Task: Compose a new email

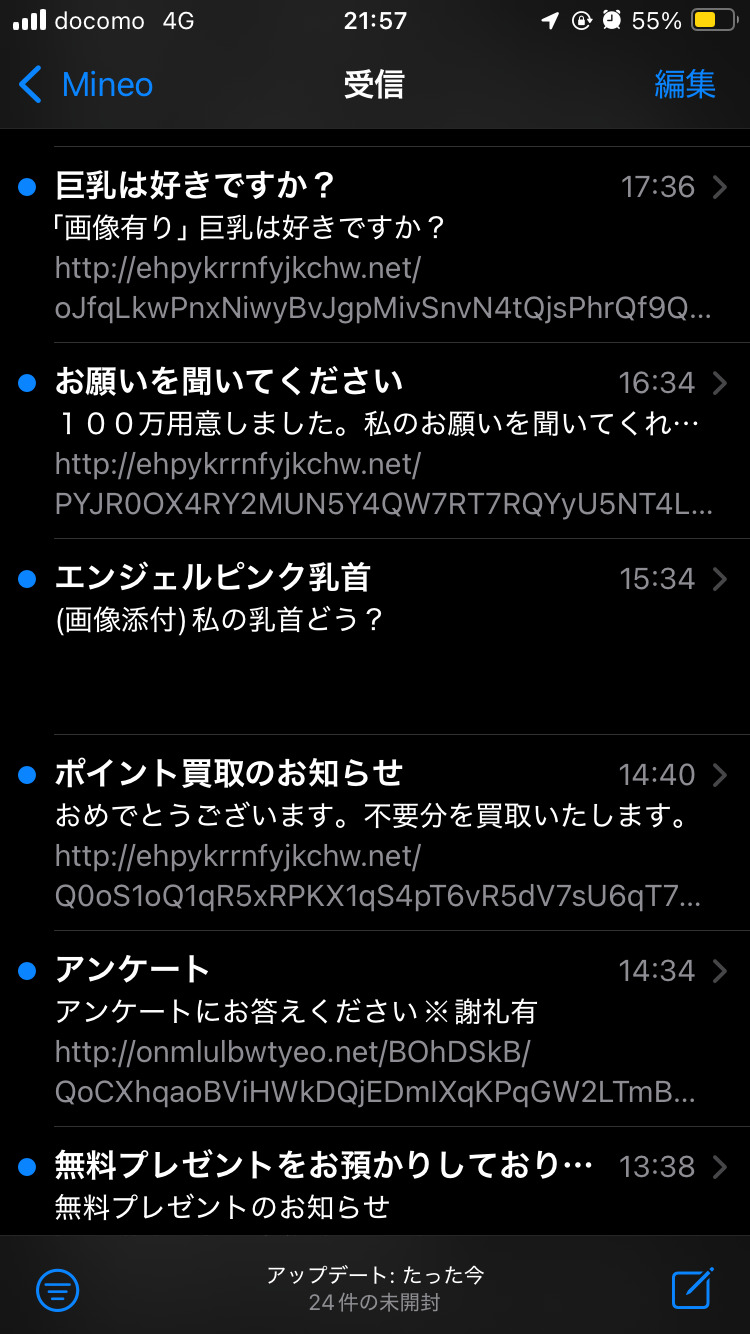Action: click(x=692, y=1288)
